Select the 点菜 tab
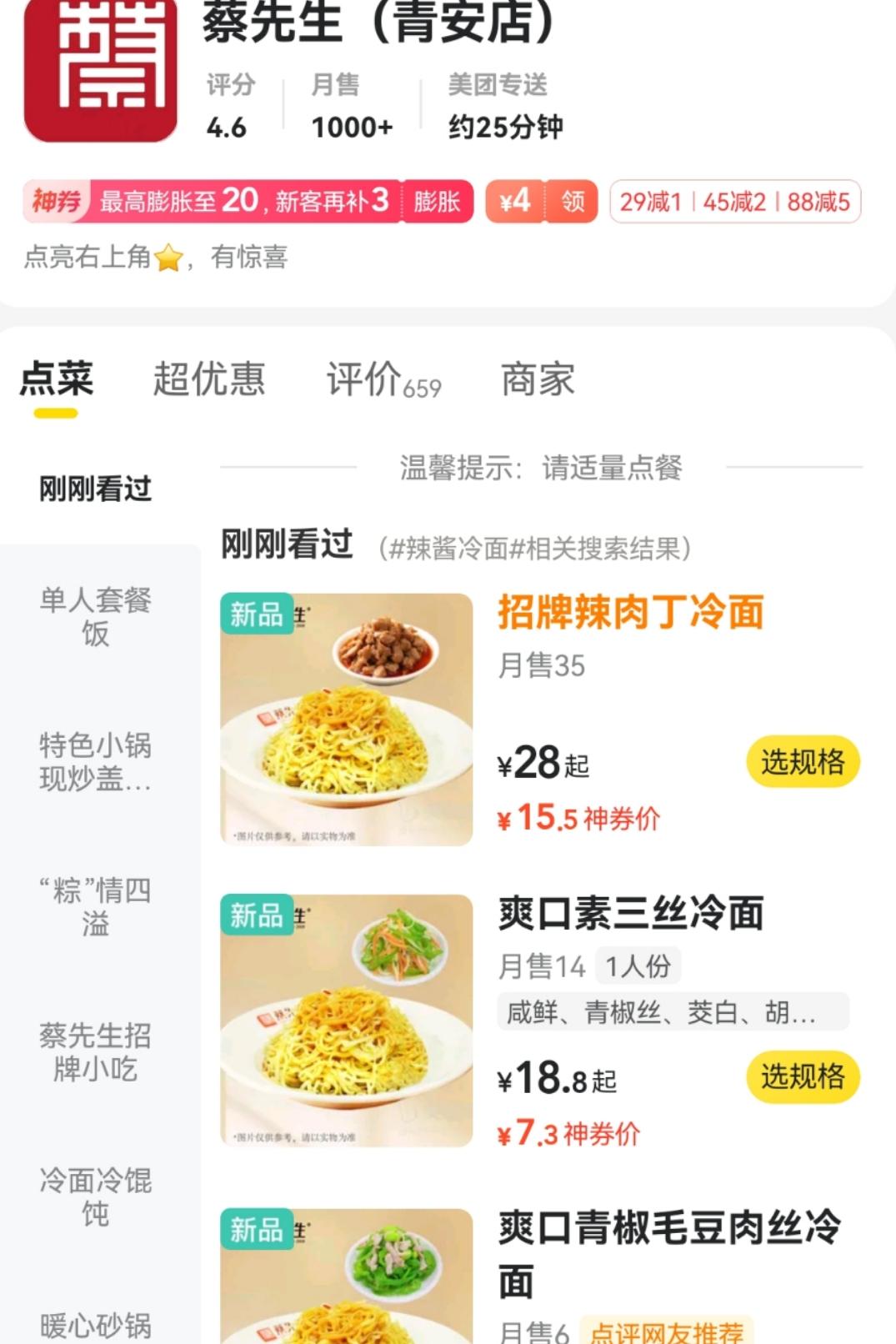The width and height of the screenshot is (896, 1344). 56,379
